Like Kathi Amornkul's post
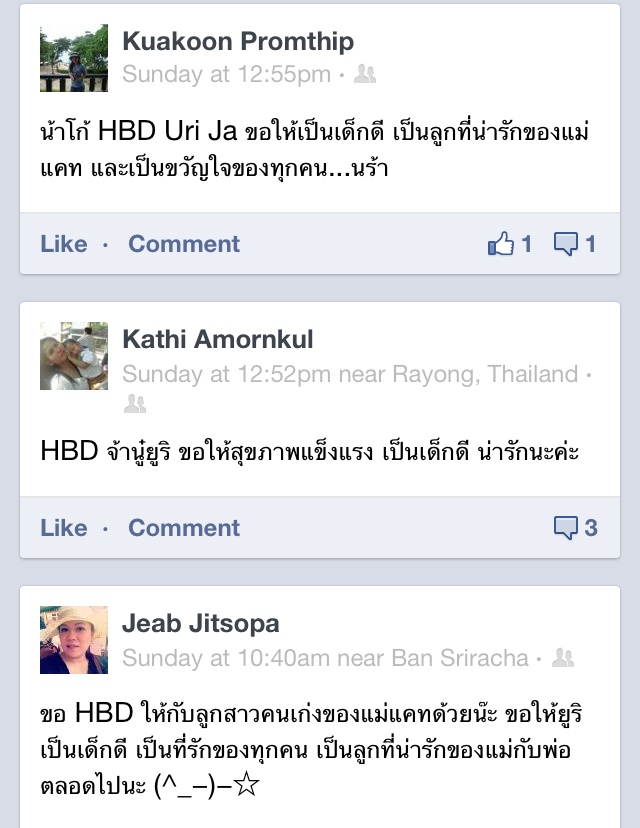Screen dimensions: 640x828 click(63, 528)
